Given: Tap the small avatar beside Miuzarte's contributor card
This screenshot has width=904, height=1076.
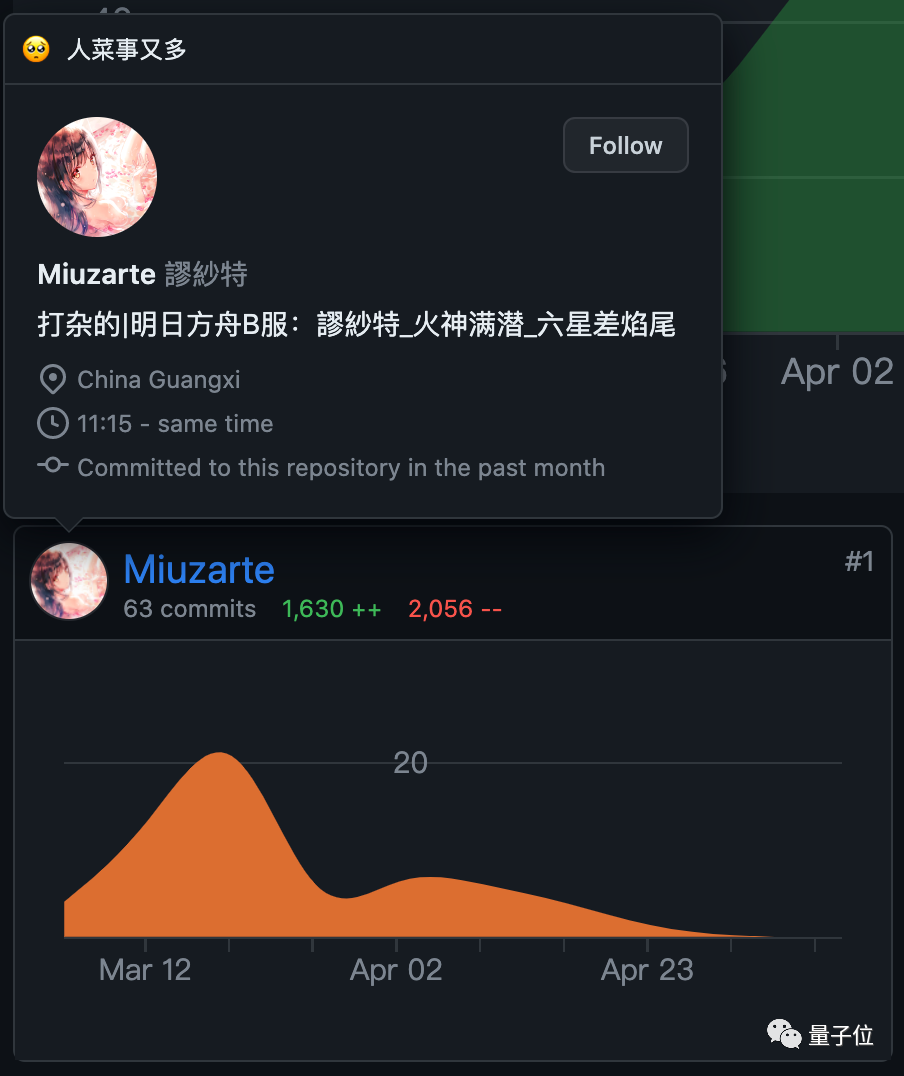Looking at the screenshot, I should (69, 581).
